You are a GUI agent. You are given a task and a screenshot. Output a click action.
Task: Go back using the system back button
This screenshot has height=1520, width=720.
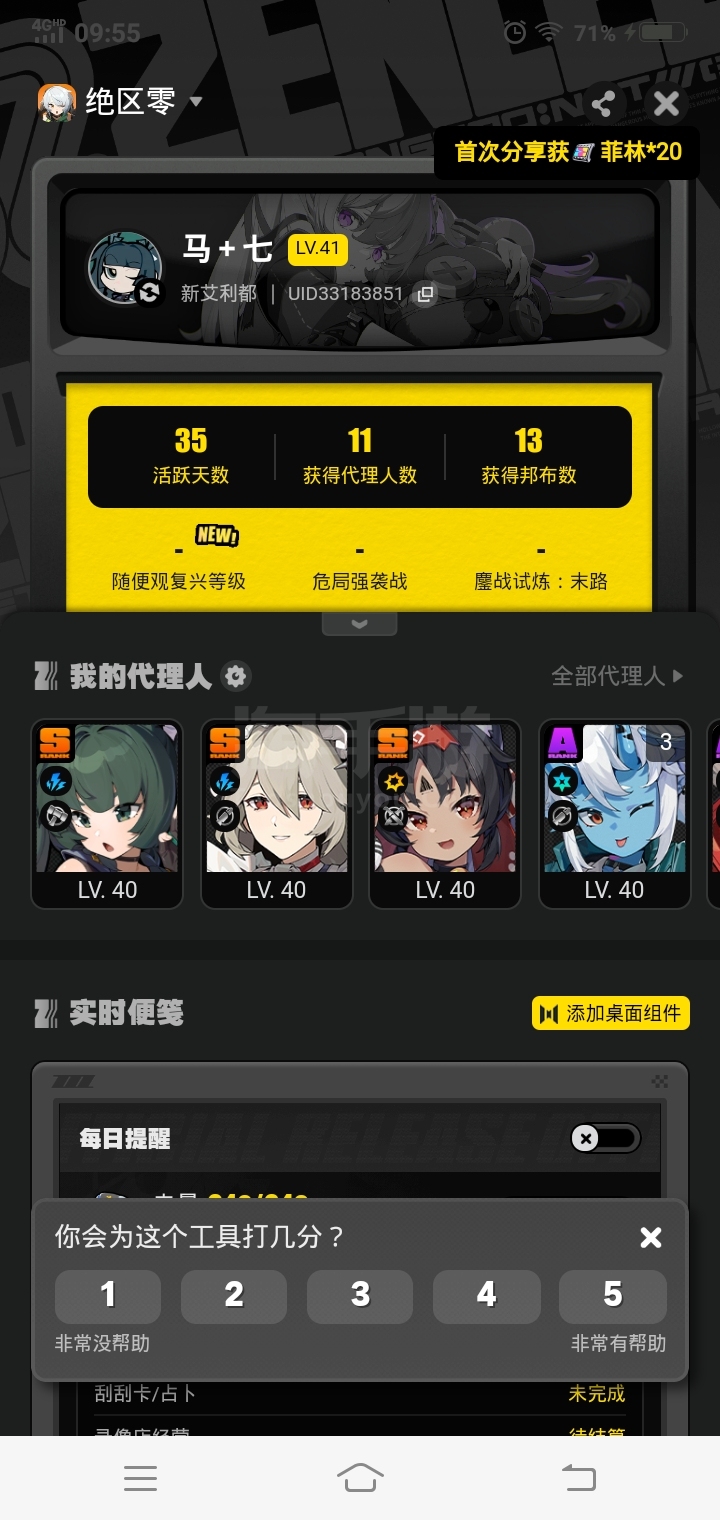pyautogui.click(x=579, y=1478)
